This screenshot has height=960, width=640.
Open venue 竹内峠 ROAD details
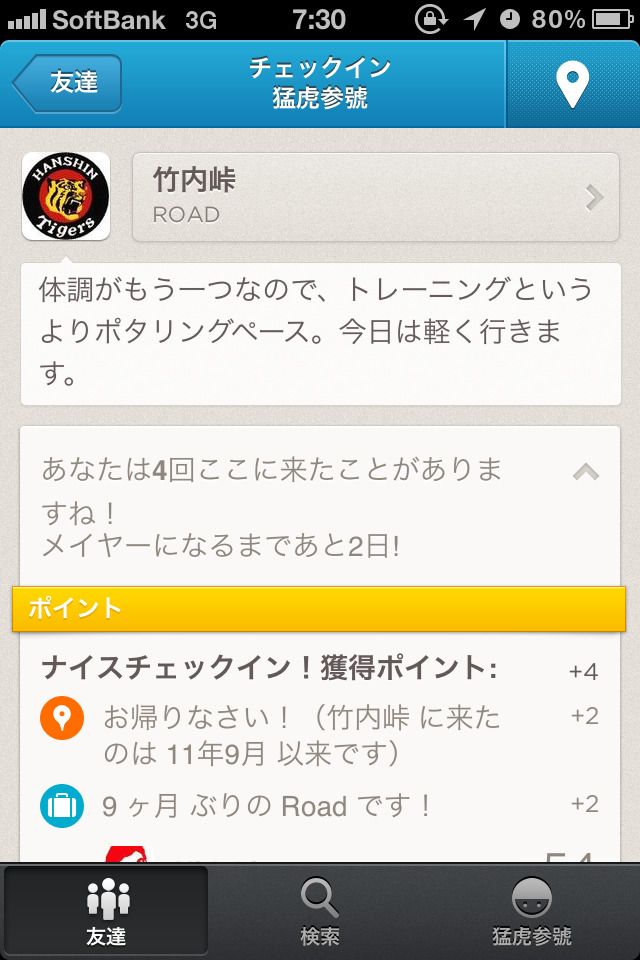point(375,197)
